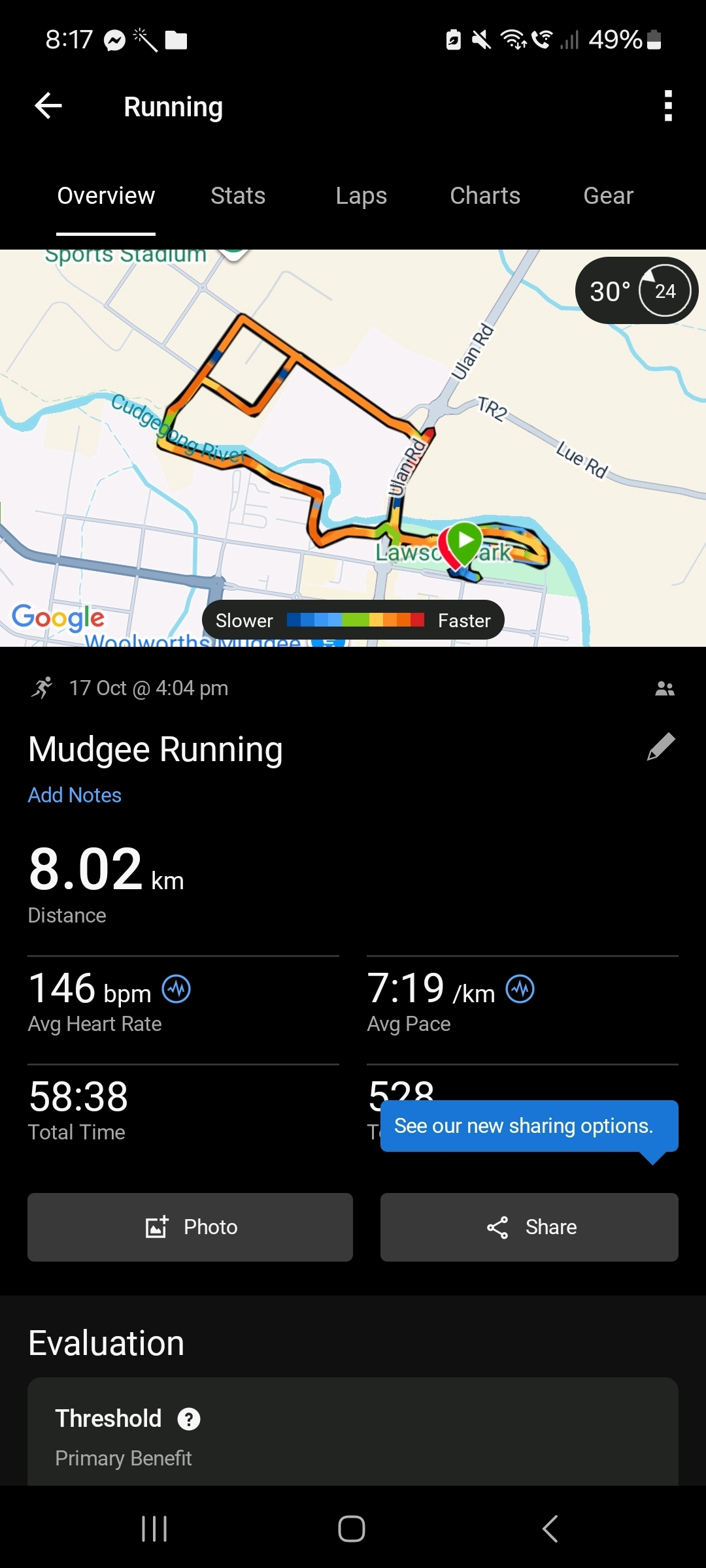Go back from the Running activity
Viewport: 706px width, 1568px height.
click(48, 106)
